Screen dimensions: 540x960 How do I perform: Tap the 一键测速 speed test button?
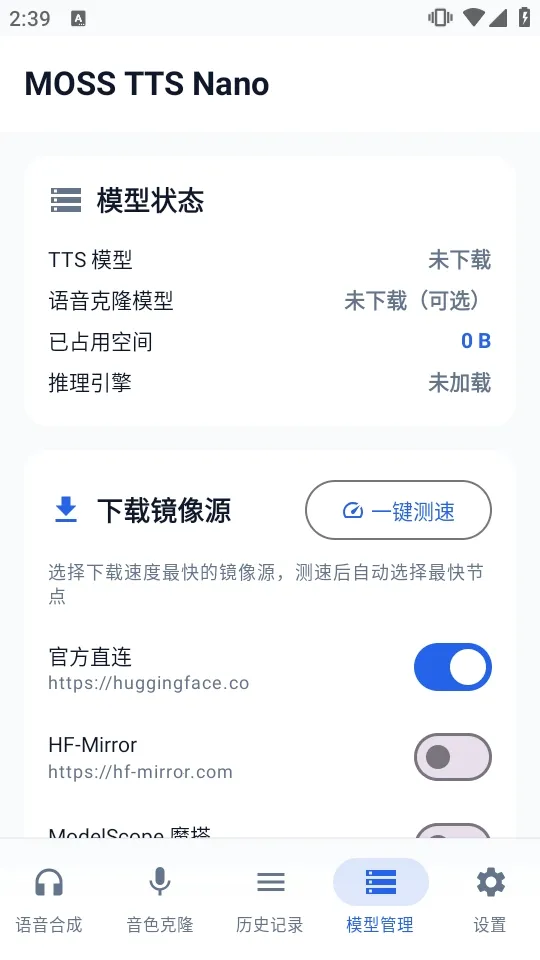pos(398,510)
